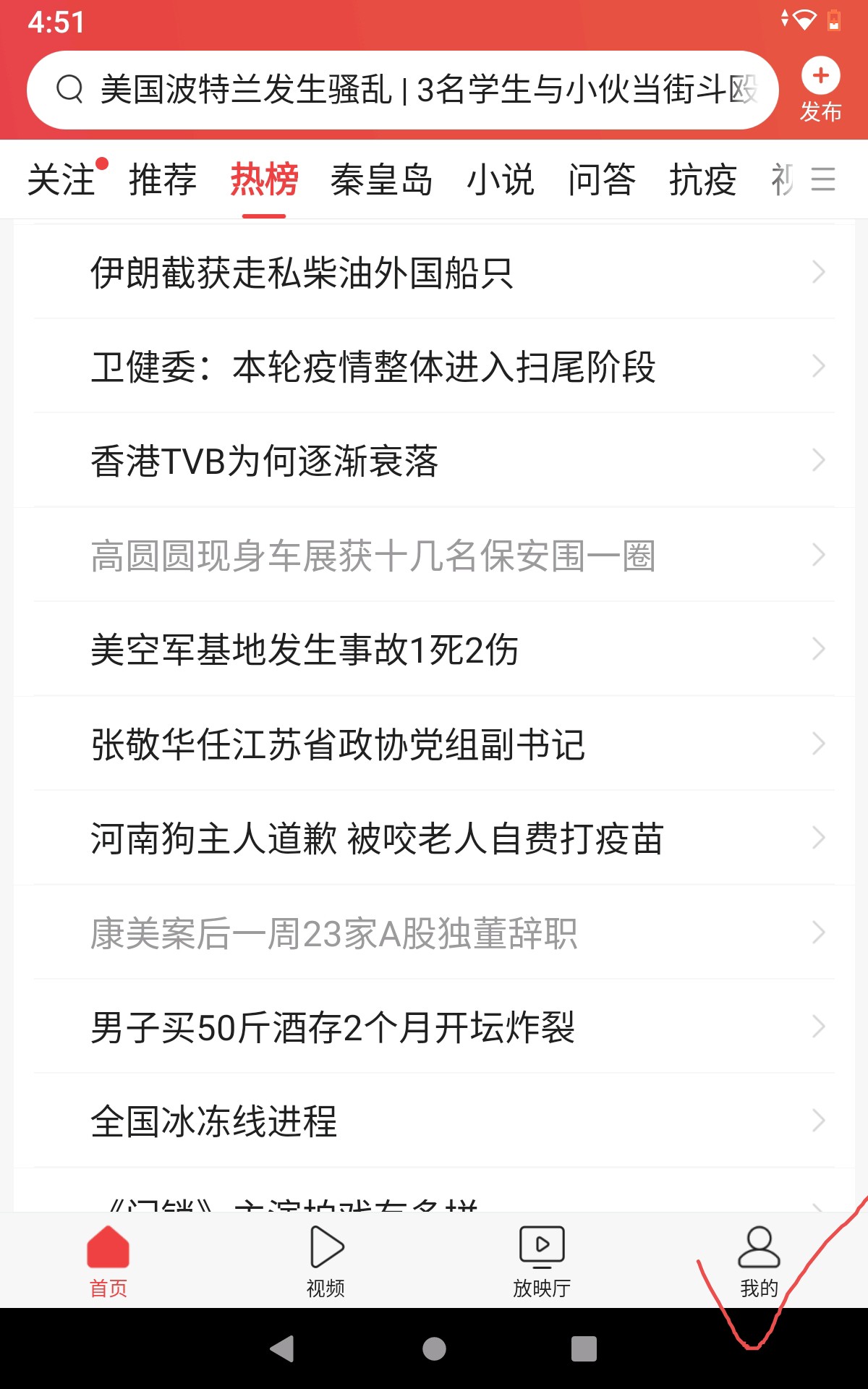Switch to the 推荐 tab
The height and width of the screenshot is (1389, 868).
[x=163, y=179]
